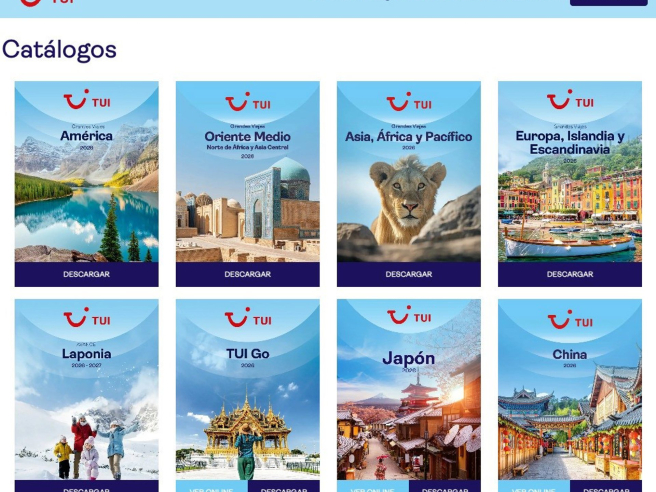
Task: Download the Oriente Medio catalog
Action: coord(247,274)
